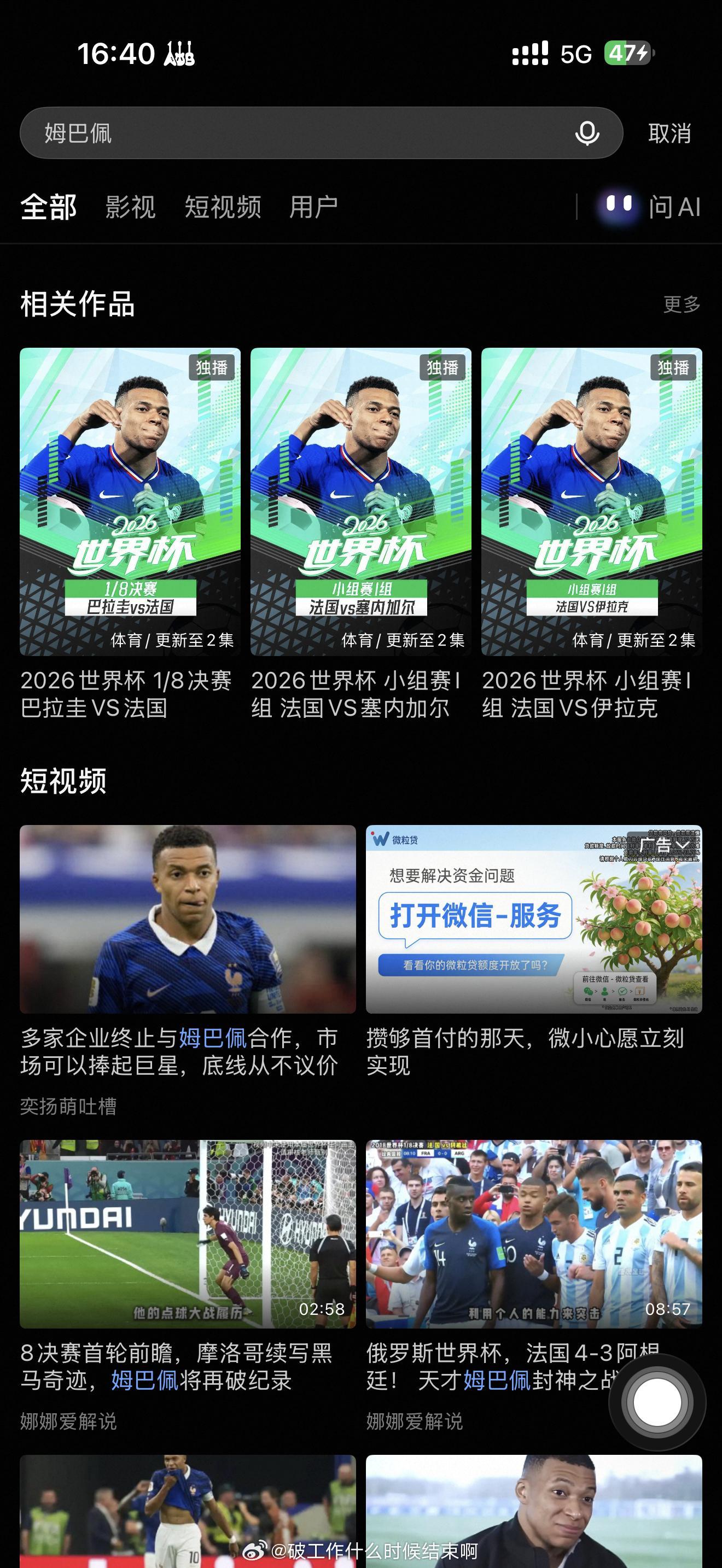Screen dimensions: 722x1568
Task: Switch to the 用户 tab
Action: pos(313,207)
